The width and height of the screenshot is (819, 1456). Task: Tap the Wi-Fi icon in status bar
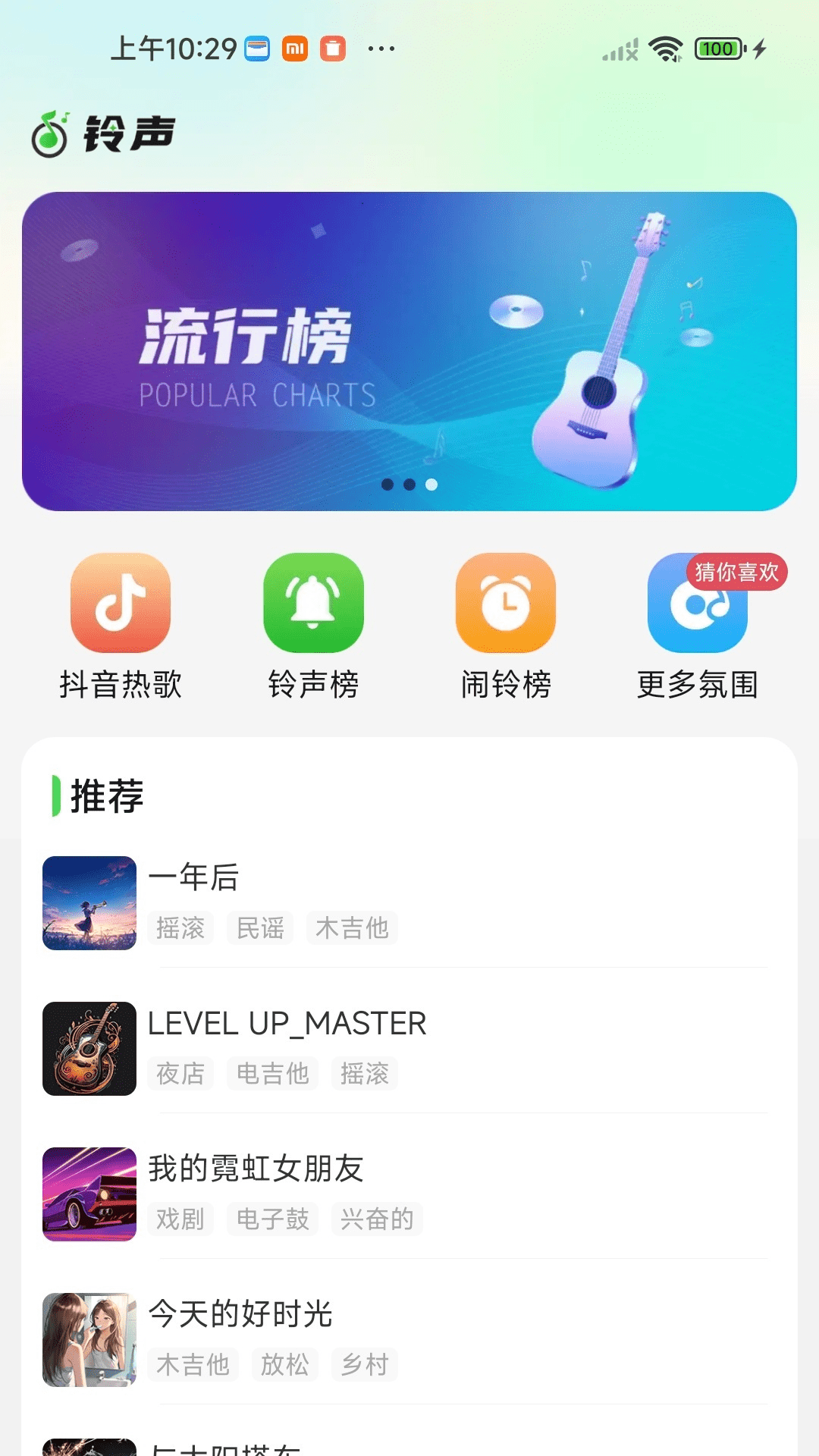click(x=663, y=48)
